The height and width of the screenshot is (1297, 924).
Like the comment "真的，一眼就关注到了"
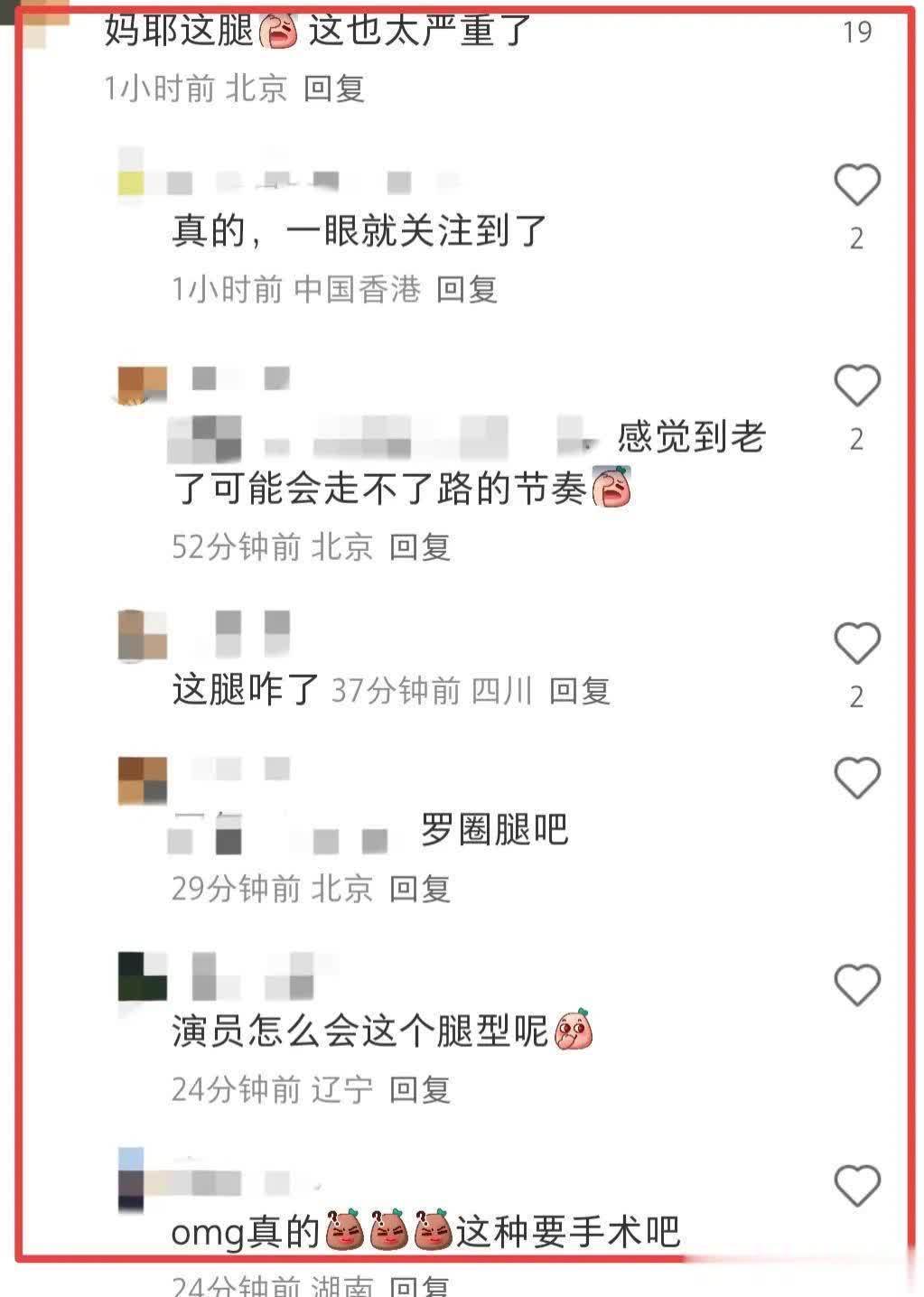click(856, 185)
